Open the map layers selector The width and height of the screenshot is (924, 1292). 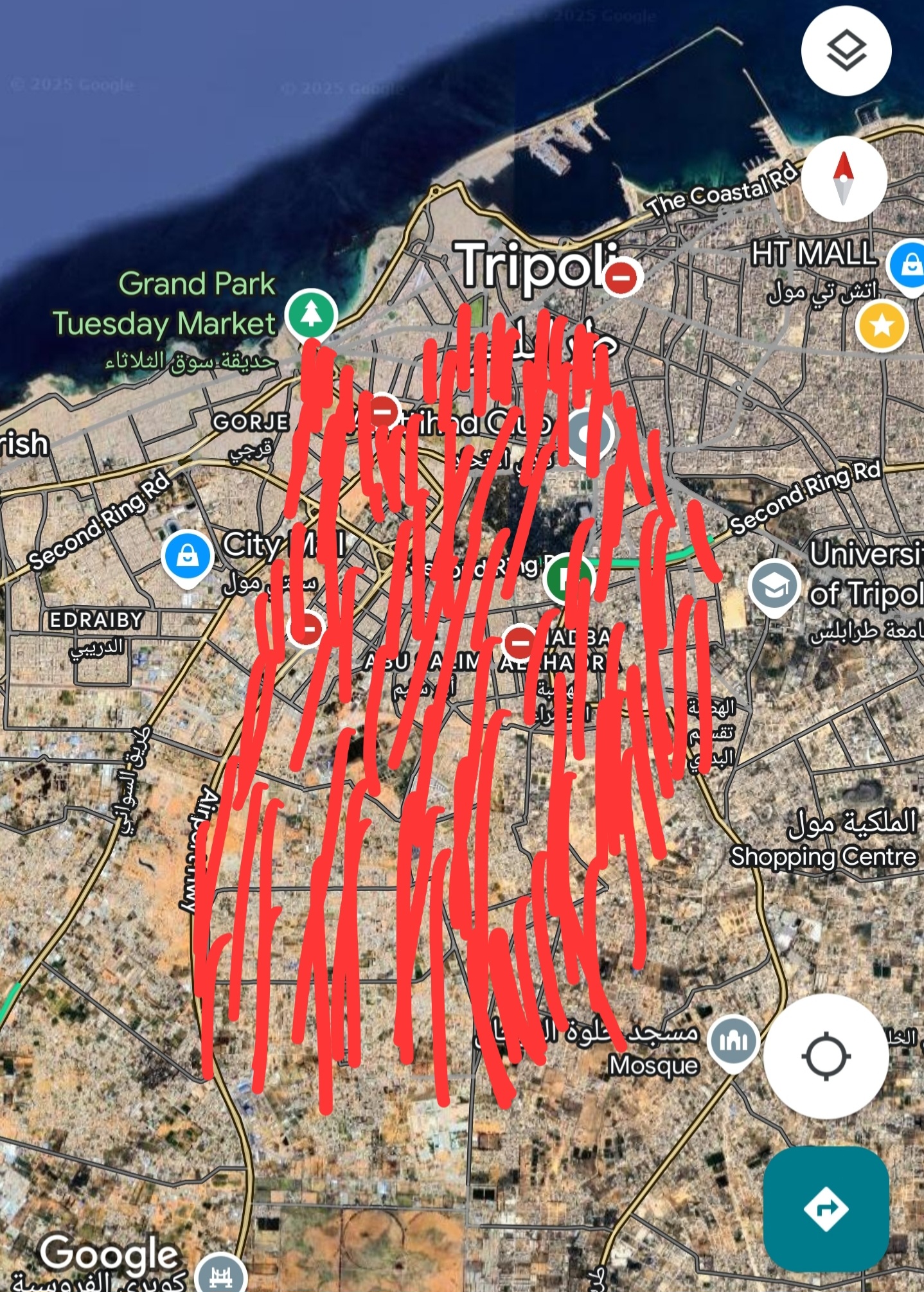tap(846, 51)
